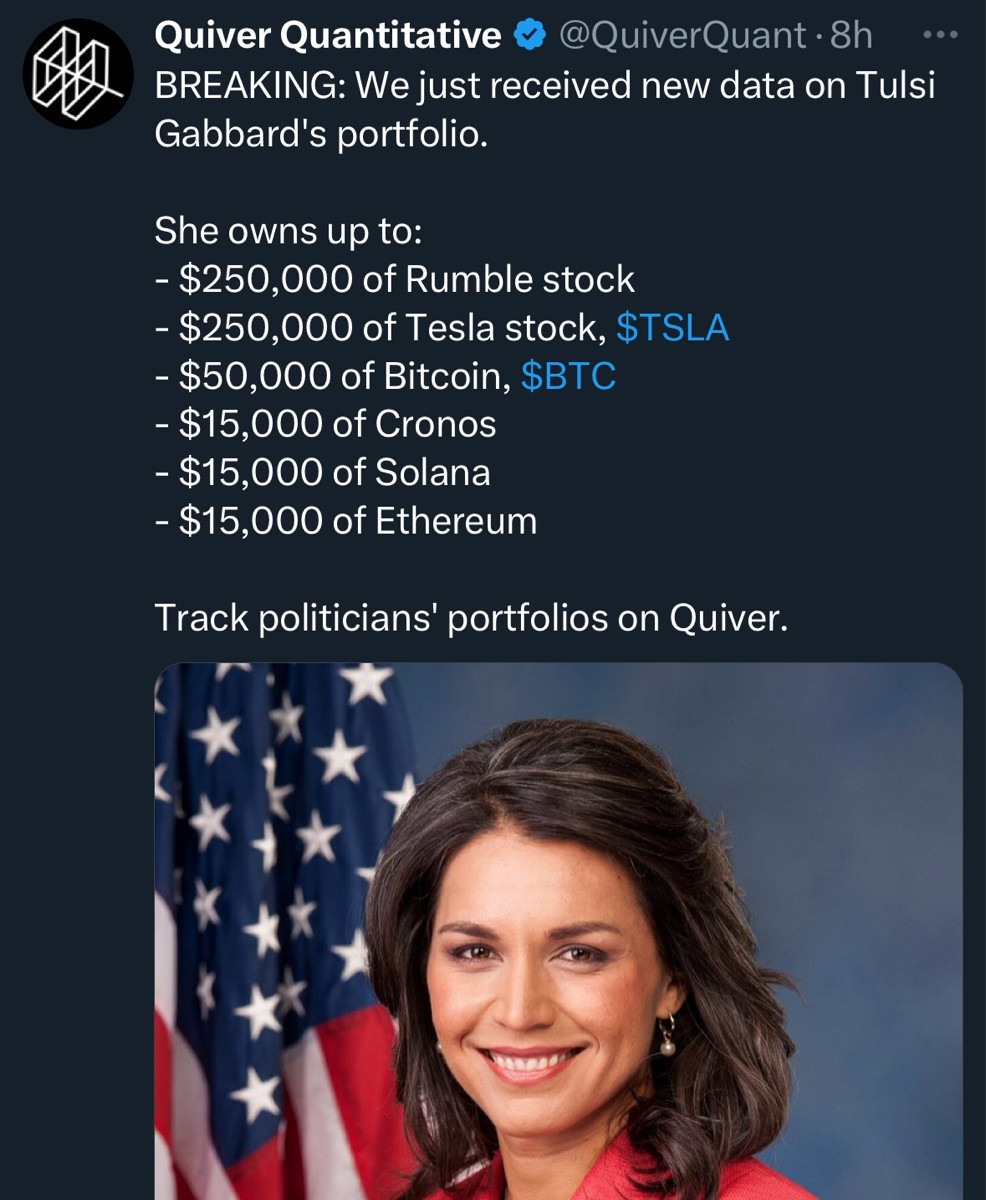View the attached photo full screen
This screenshot has width=986, height=1200.
pyautogui.click(x=558, y=930)
